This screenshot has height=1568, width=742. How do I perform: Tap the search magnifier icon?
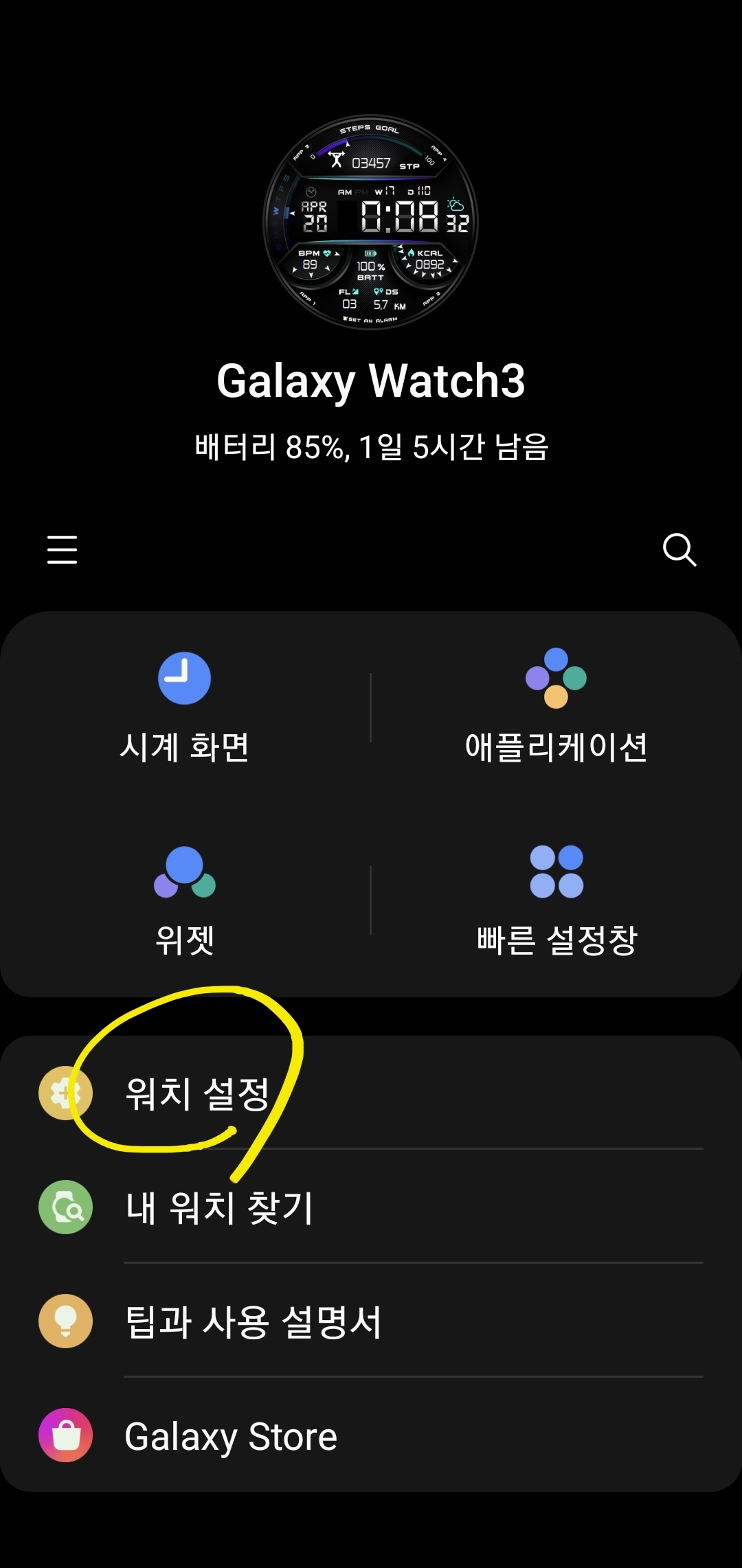pos(679,551)
